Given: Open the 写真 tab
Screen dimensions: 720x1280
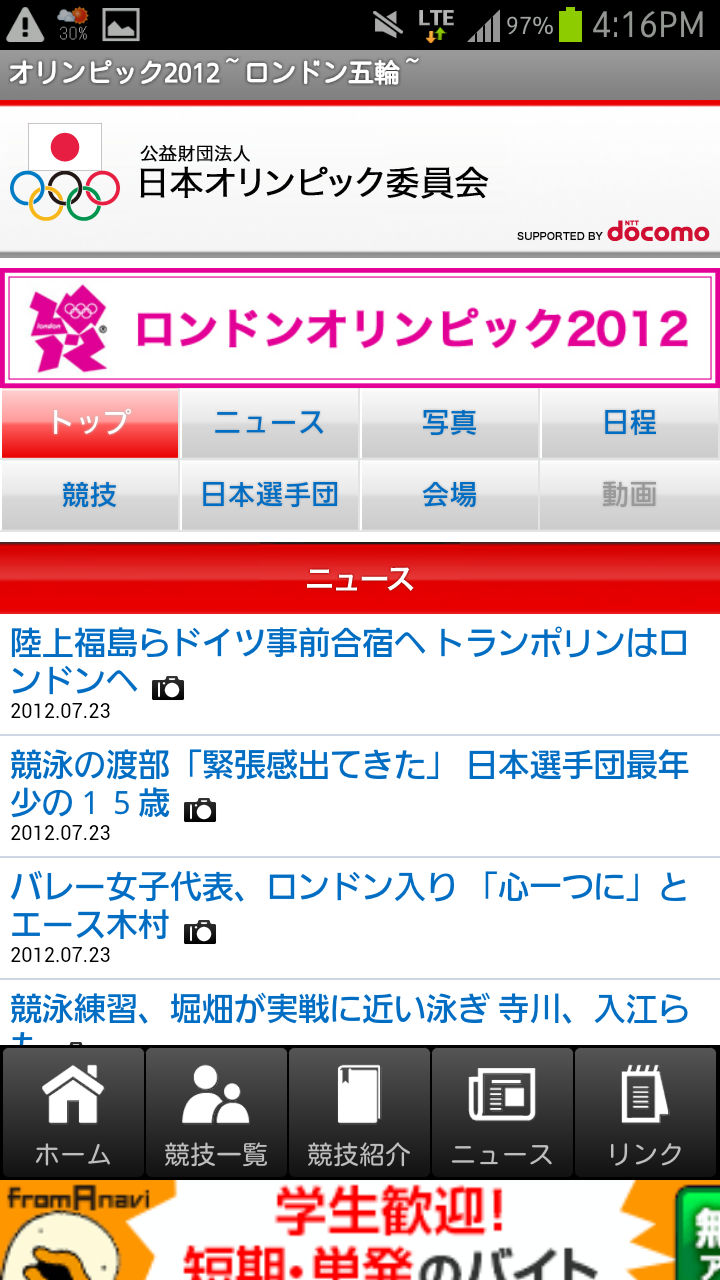Looking at the screenshot, I should [450, 423].
